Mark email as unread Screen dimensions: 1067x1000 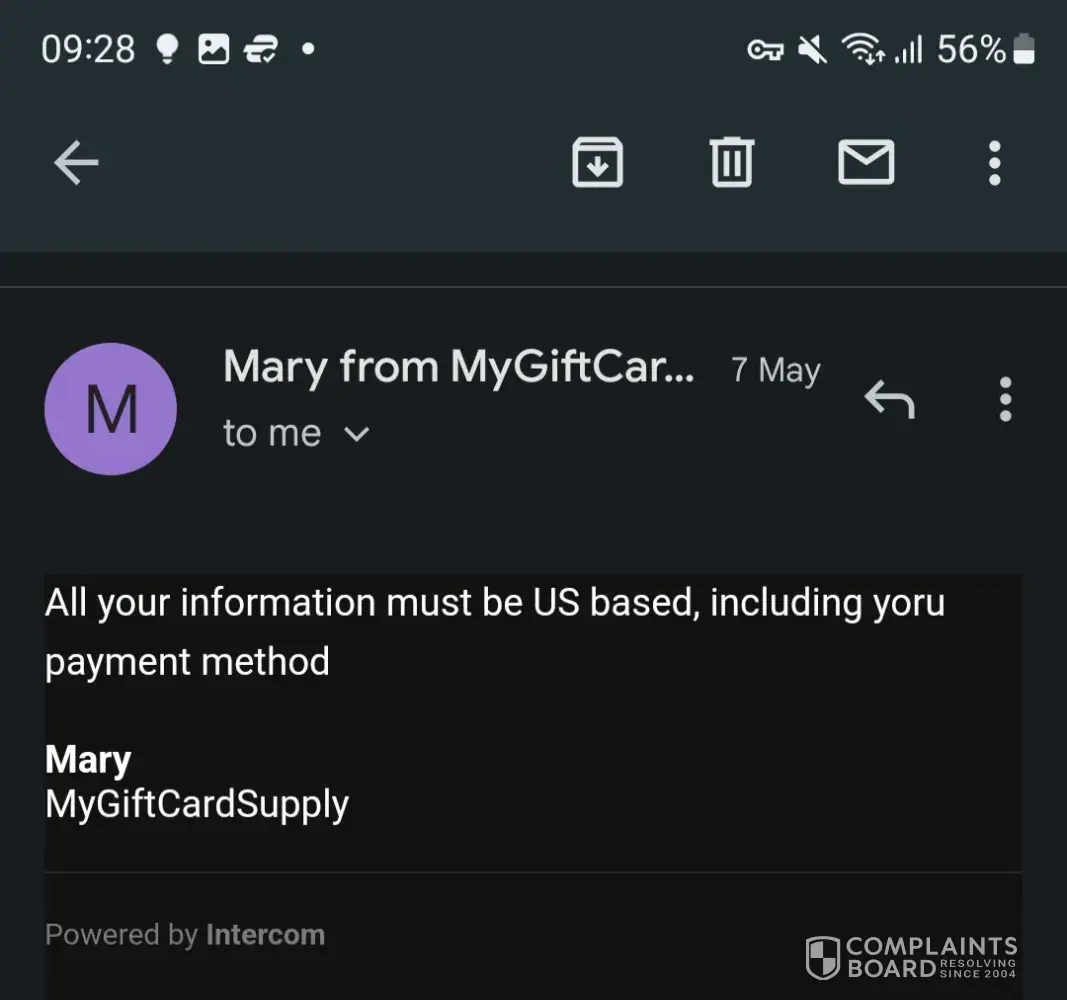(865, 162)
